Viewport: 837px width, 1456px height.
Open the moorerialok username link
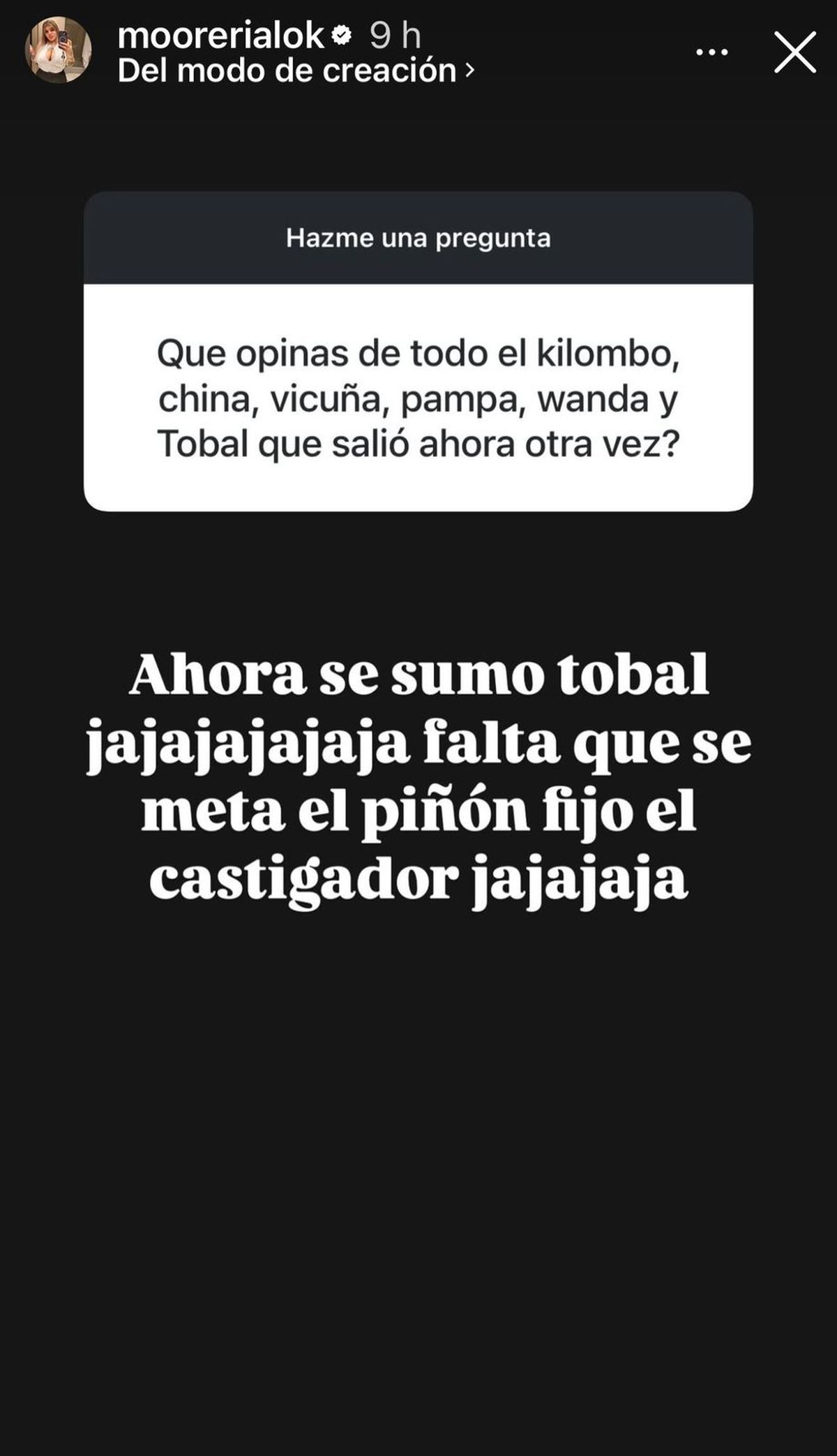(x=220, y=35)
